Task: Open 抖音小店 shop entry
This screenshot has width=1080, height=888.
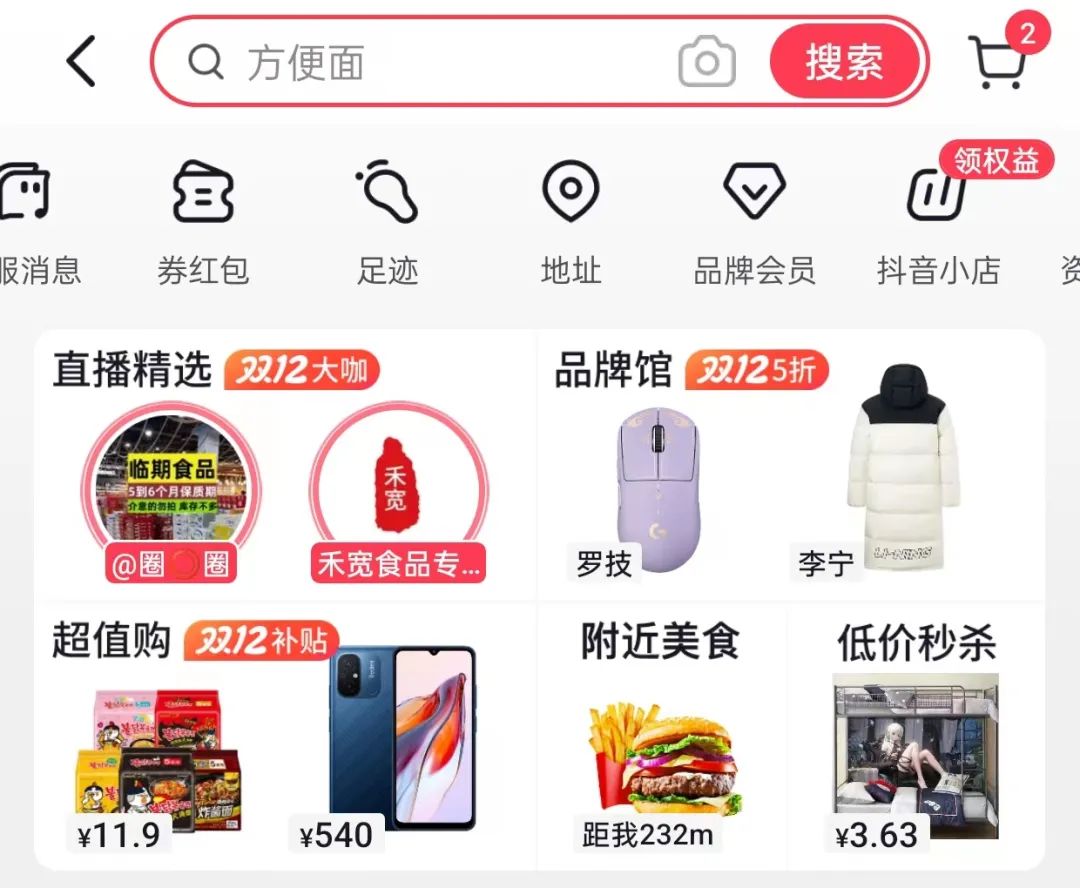Action: [x=938, y=221]
